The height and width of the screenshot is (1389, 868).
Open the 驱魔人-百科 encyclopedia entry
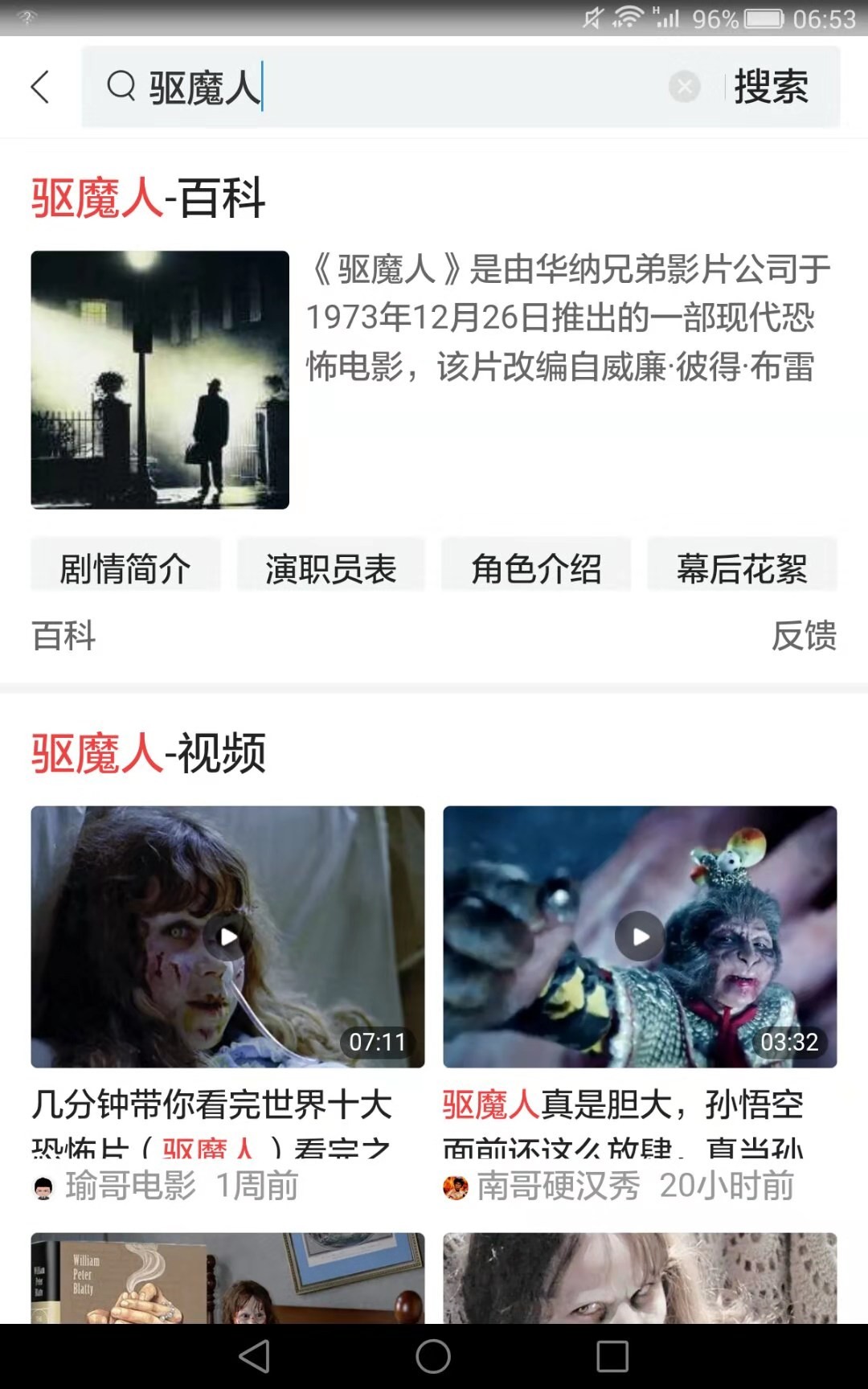(149, 198)
